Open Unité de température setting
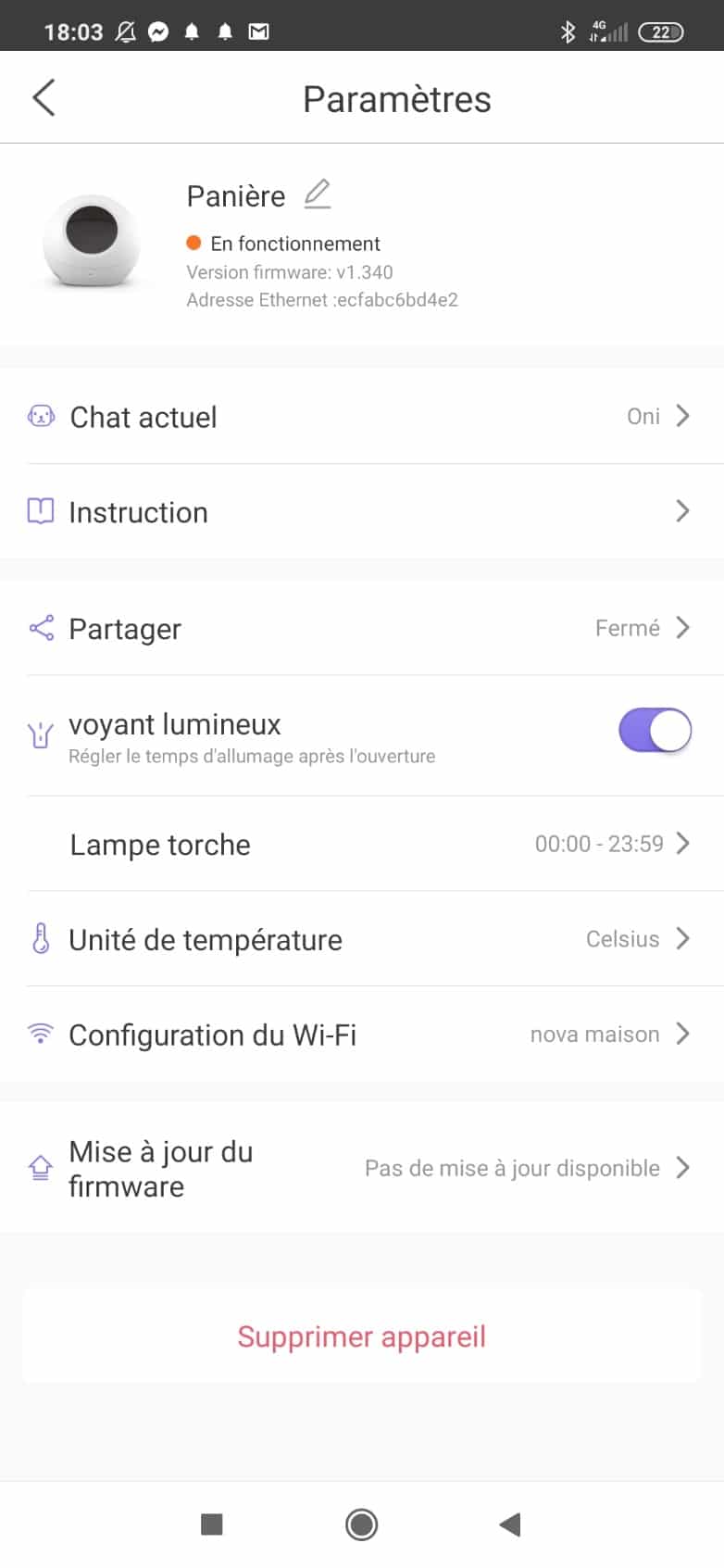Image resolution: width=724 pixels, height=1568 pixels. [x=361, y=940]
